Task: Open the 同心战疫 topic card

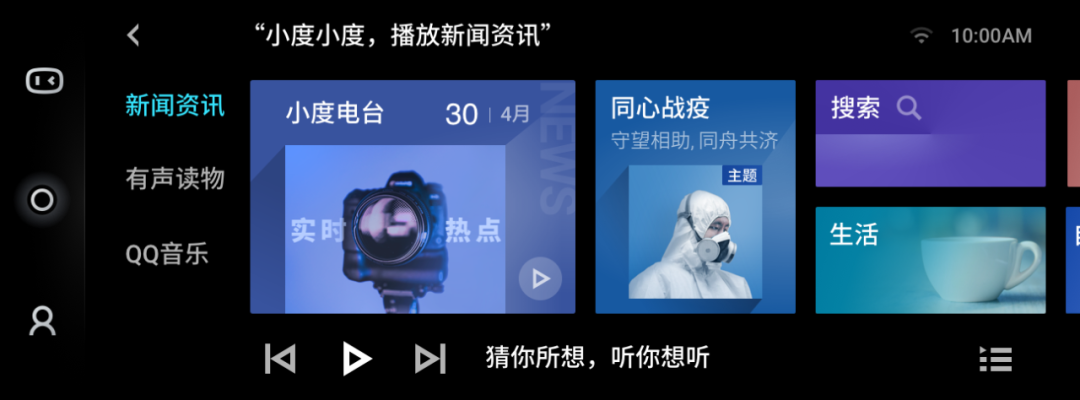Action: (x=695, y=197)
